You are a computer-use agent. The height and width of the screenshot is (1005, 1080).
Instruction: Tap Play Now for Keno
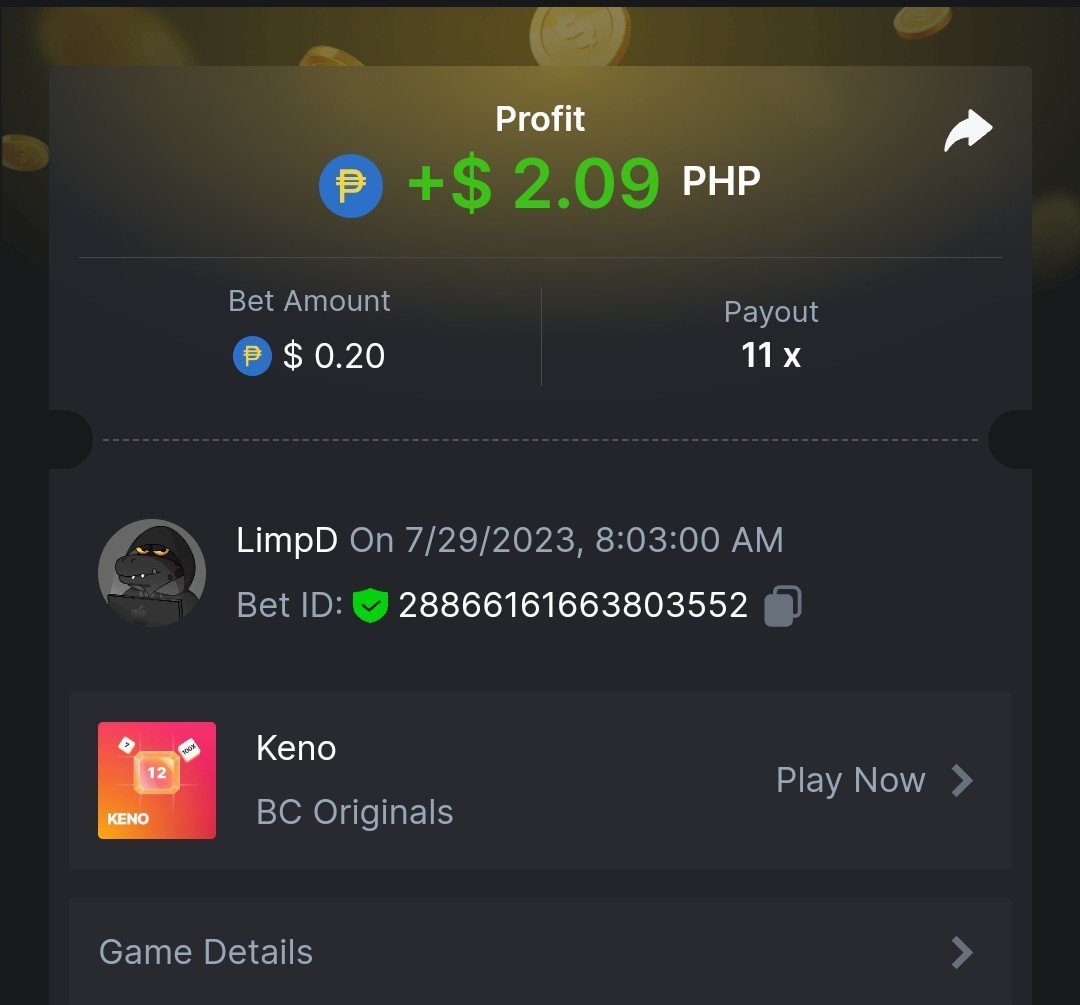coord(873,780)
